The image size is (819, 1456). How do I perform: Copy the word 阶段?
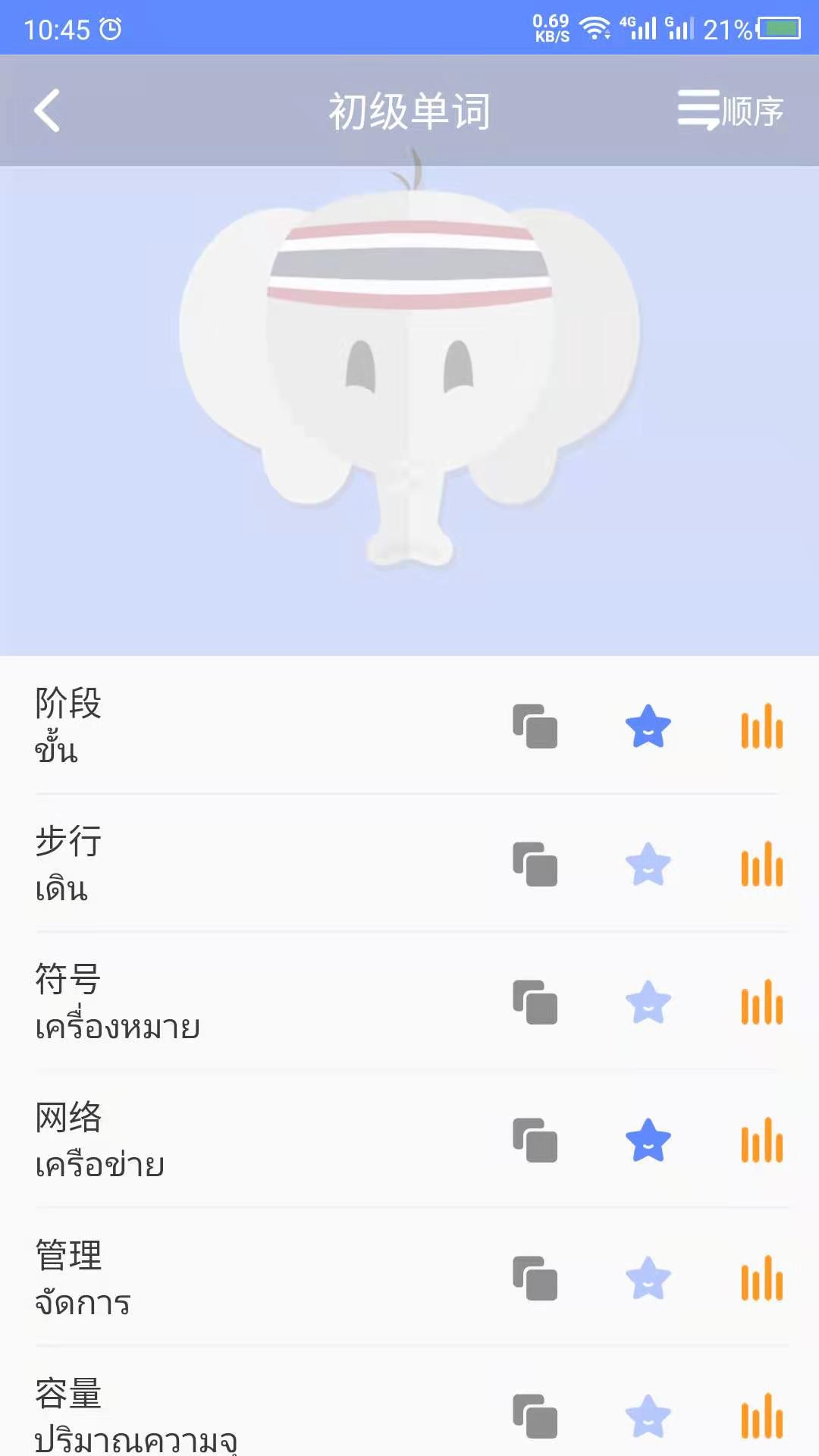pyautogui.click(x=535, y=728)
